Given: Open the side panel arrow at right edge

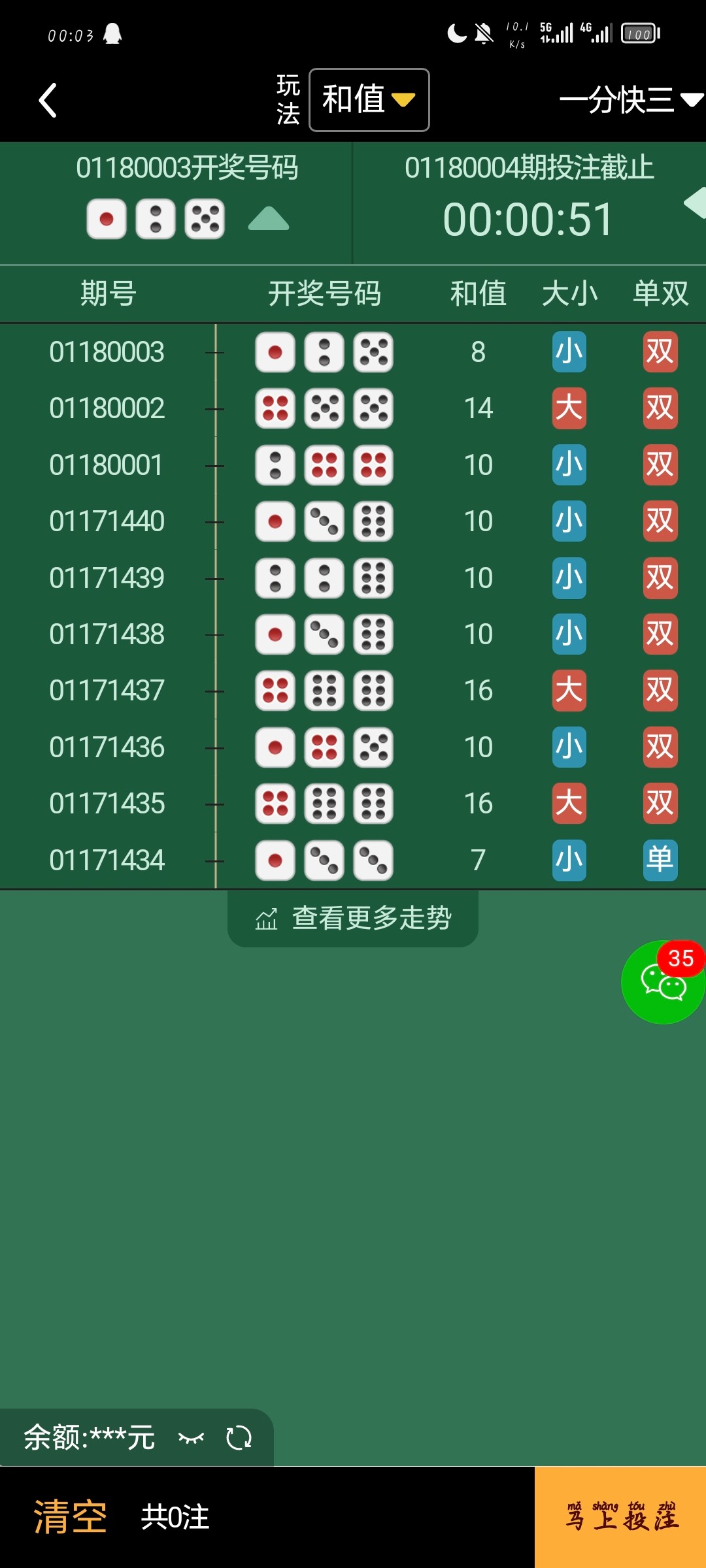Looking at the screenshot, I should [x=694, y=203].
